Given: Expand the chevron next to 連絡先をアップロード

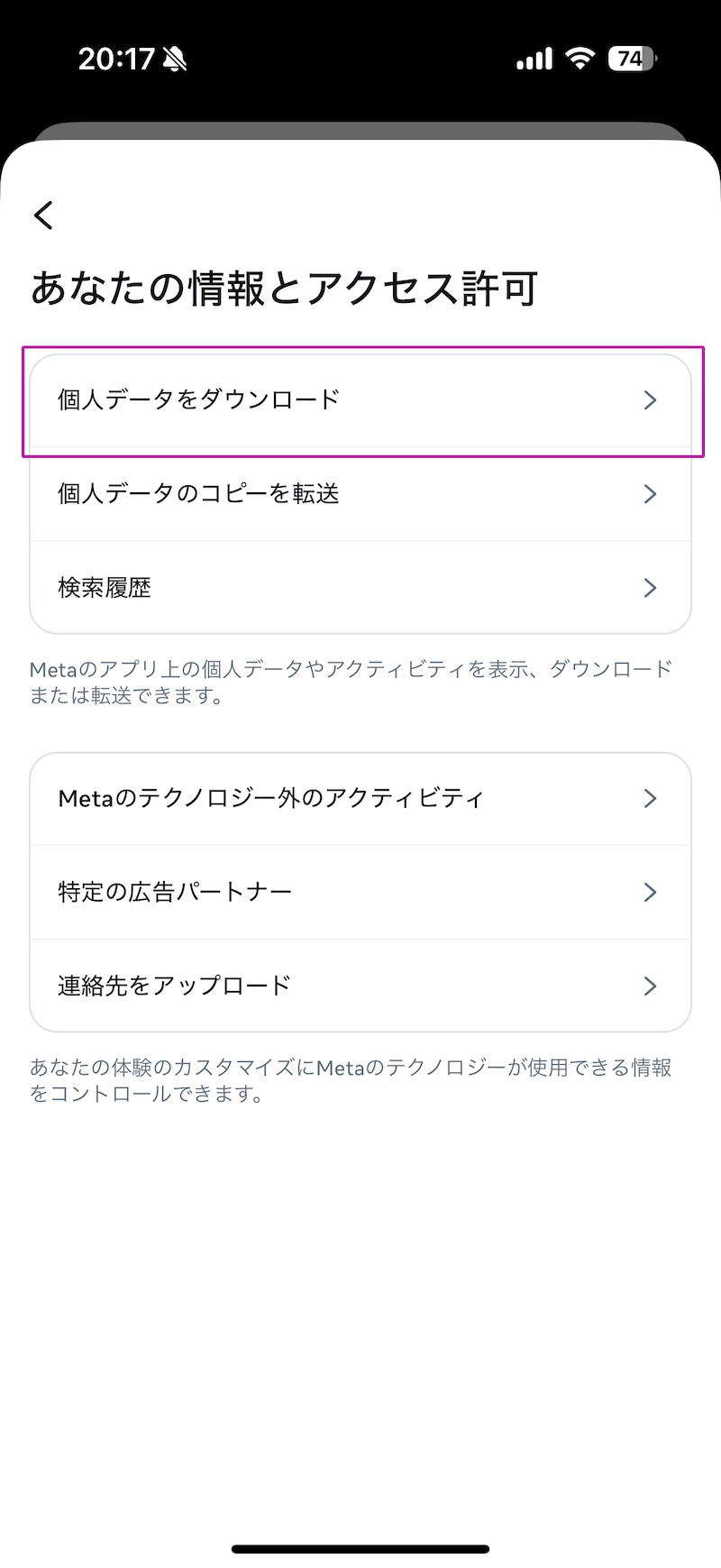Looking at the screenshot, I should (x=651, y=986).
